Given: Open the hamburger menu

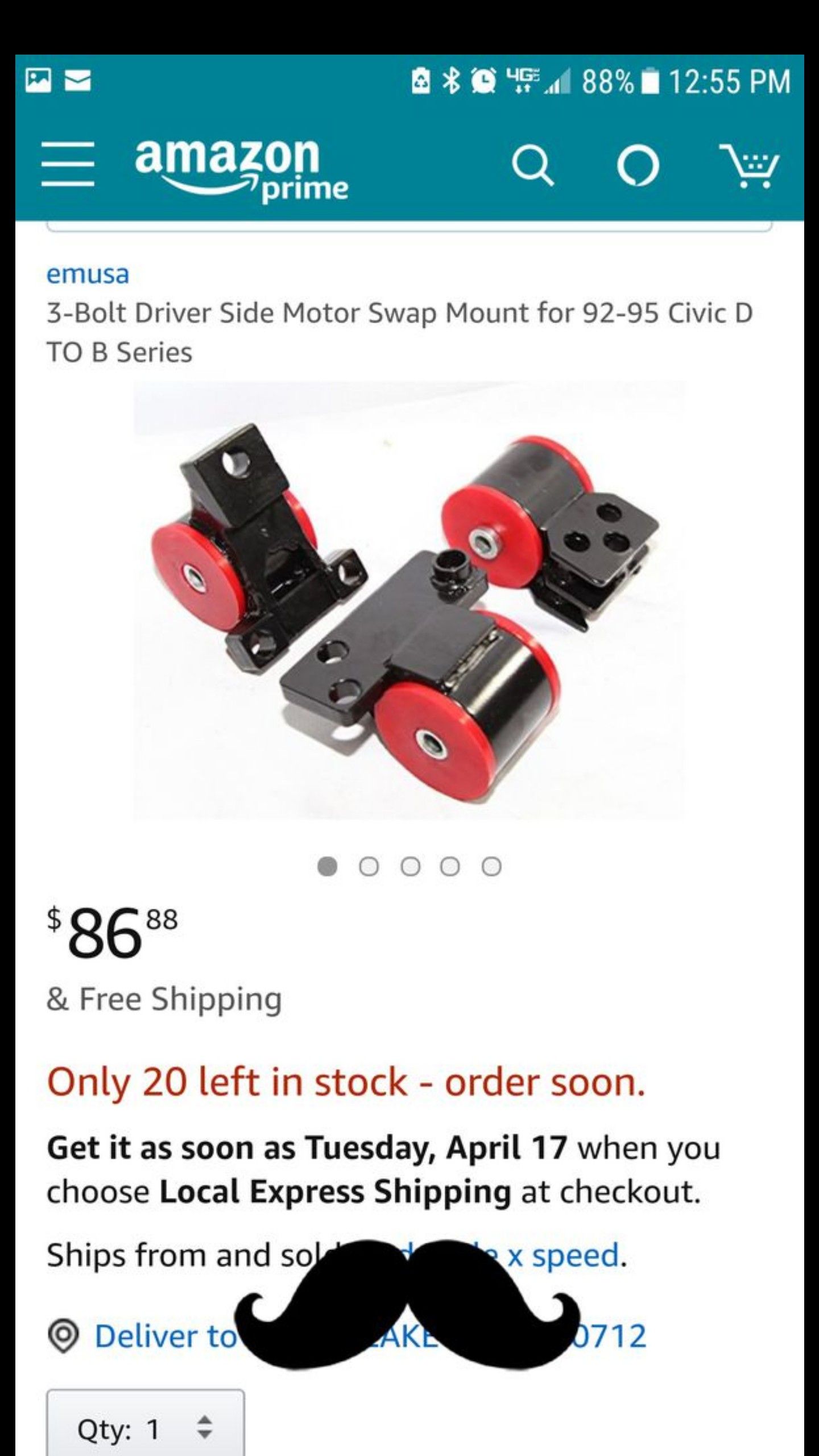Looking at the screenshot, I should pos(68,166).
